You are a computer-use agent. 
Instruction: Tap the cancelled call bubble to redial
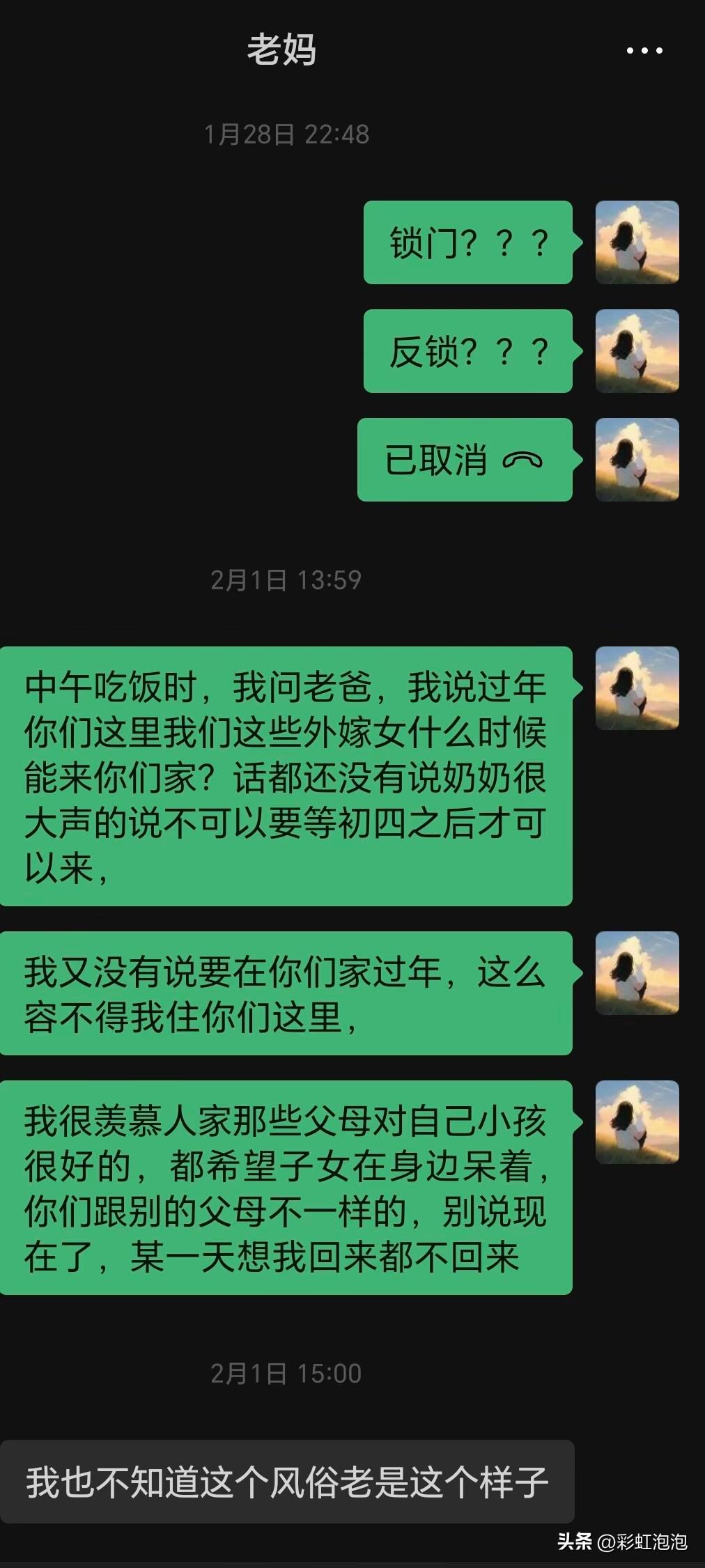[x=465, y=460]
